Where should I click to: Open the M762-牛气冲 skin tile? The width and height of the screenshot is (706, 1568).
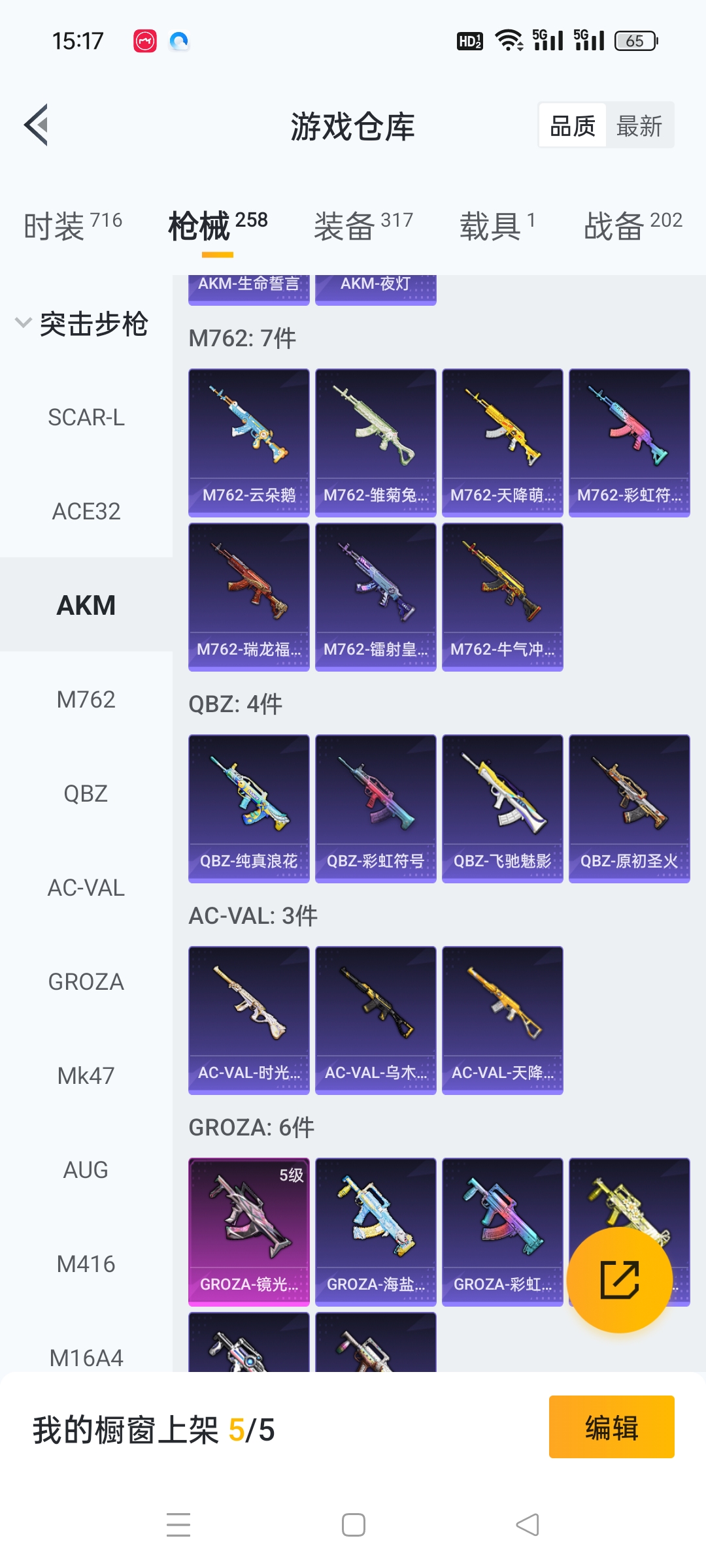(502, 596)
